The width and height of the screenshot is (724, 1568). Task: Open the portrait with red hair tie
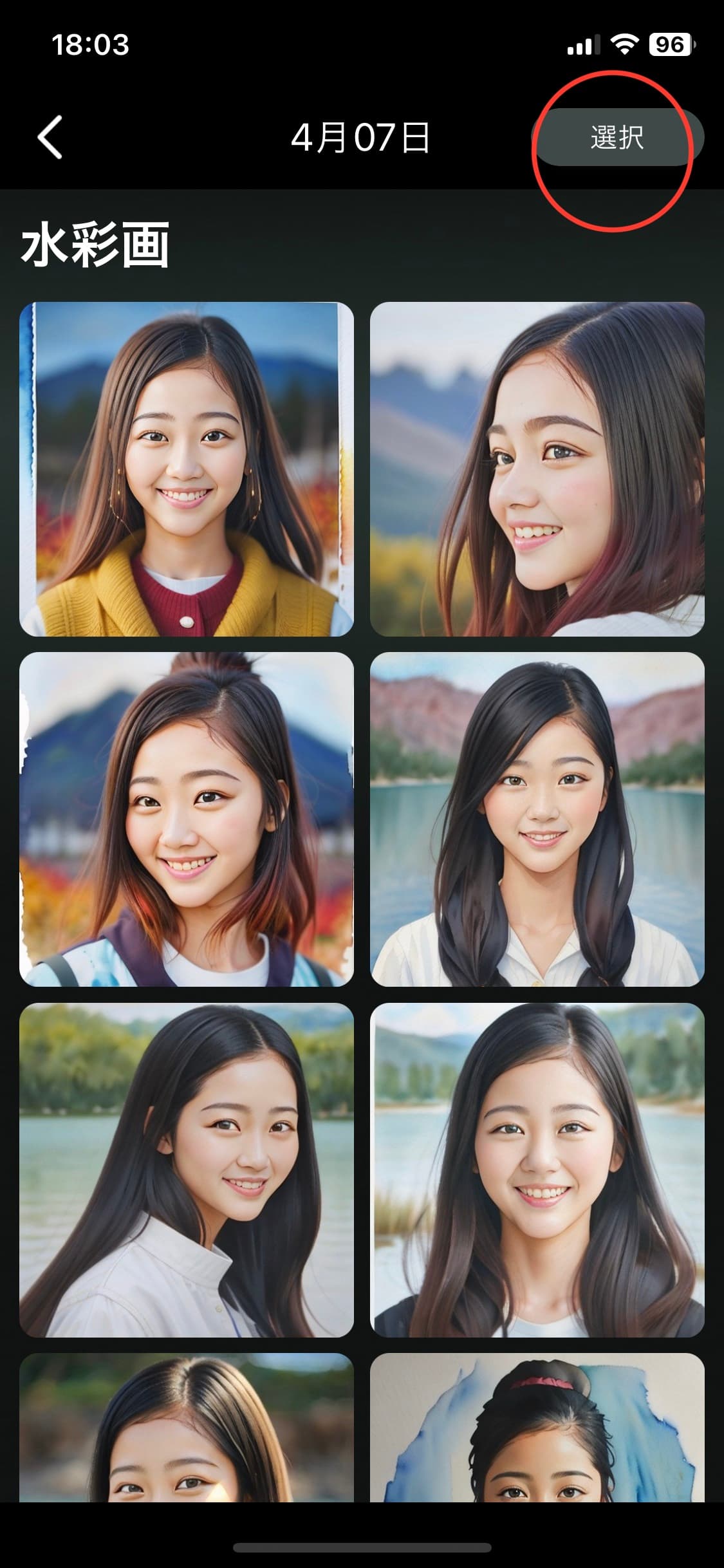pos(537,1428)
